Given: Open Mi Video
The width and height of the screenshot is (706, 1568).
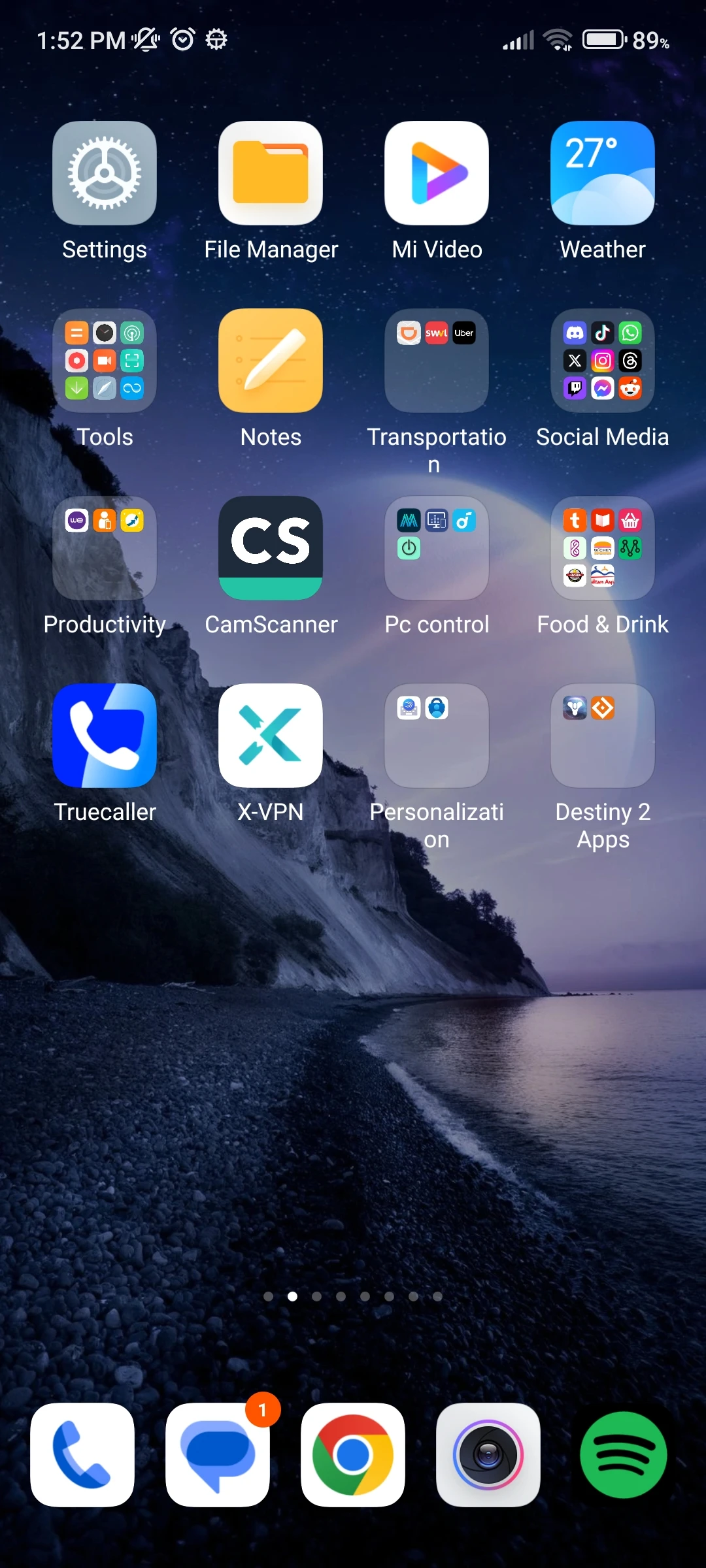Looking at the screenshot, I should point(437,173).
